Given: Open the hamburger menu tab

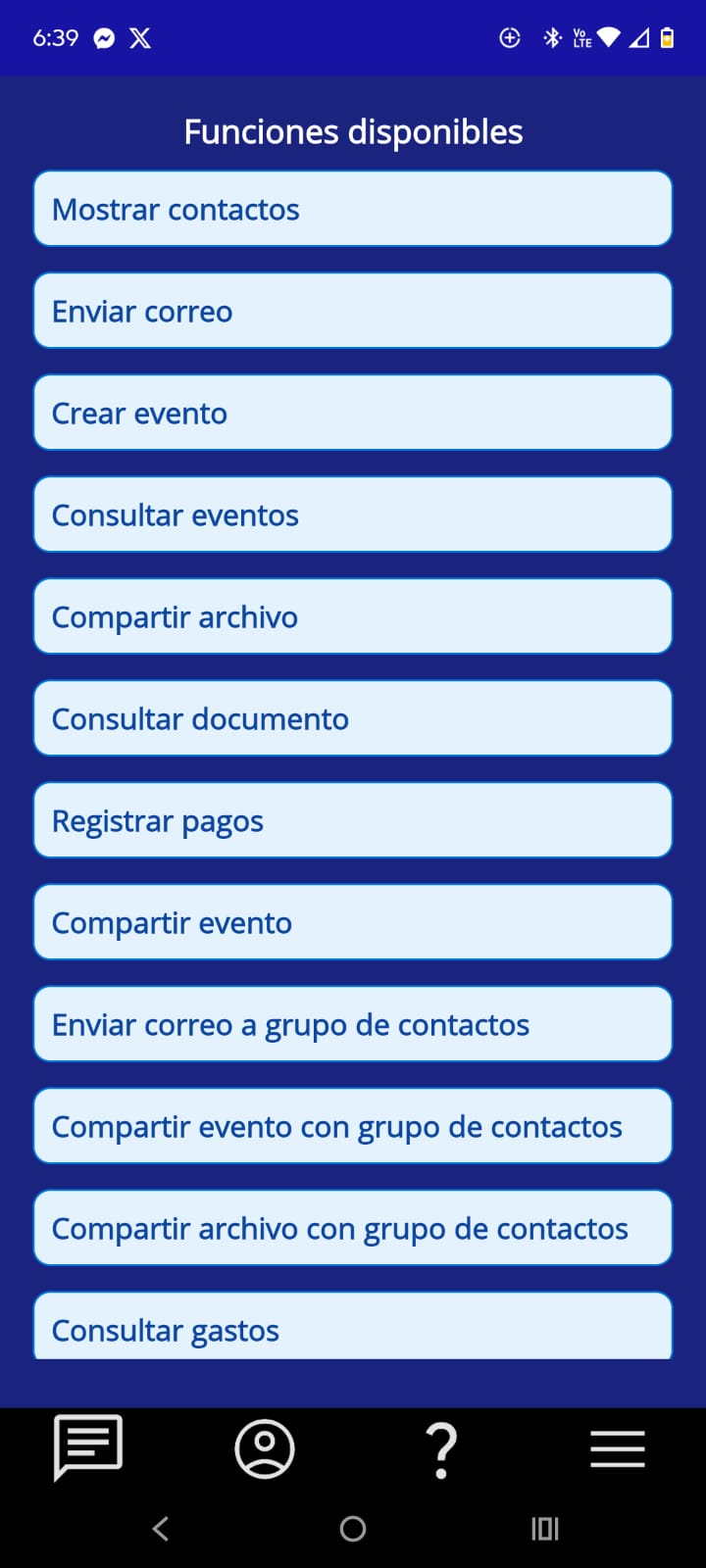Looking at the screenshot, I should pyautogui.click(x=618, y=1448).
